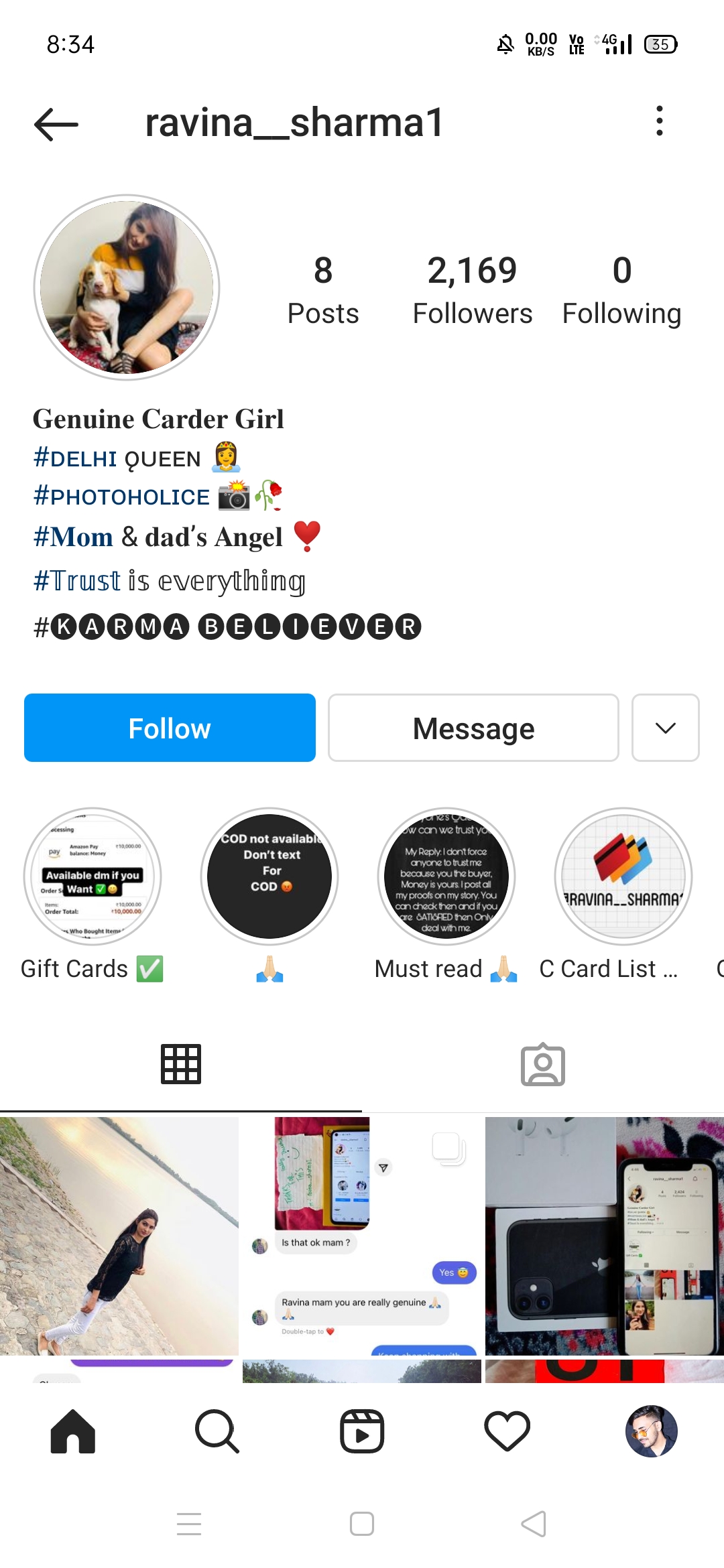
Task: Open the Following list
Action: (x=621, y=289)
